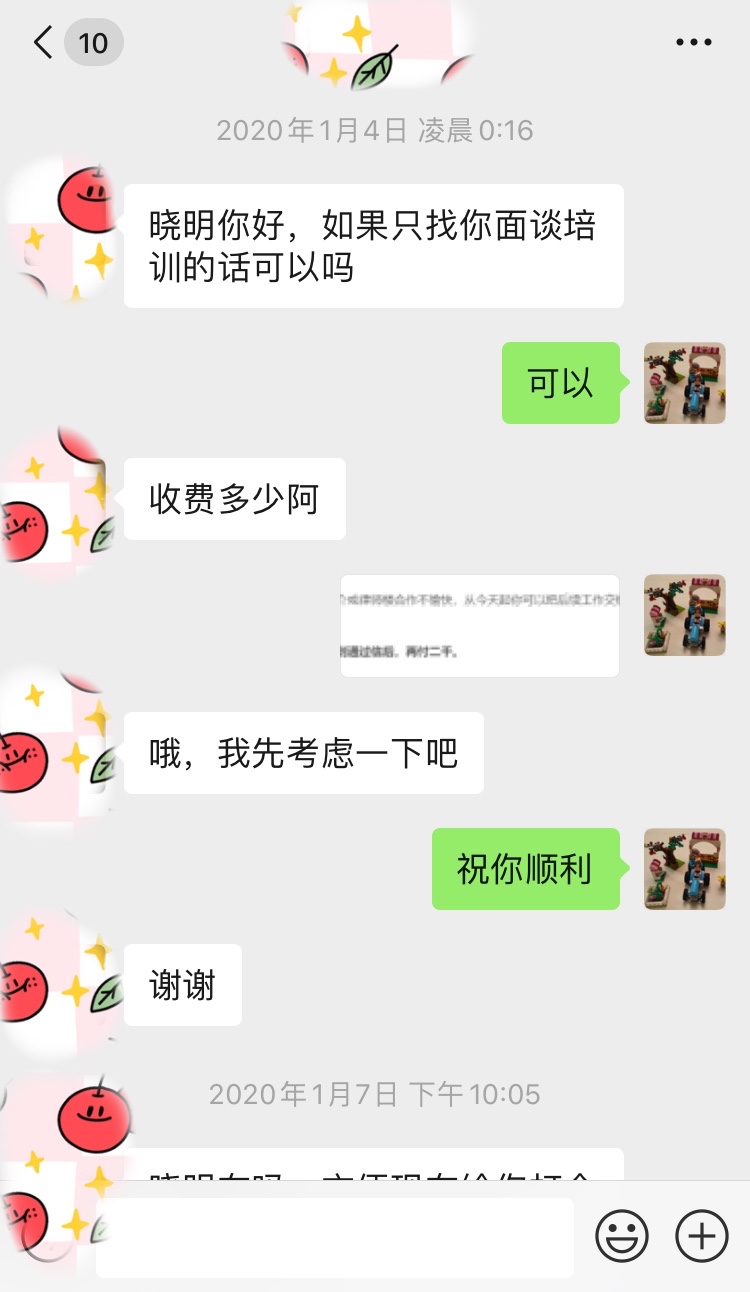This screenshot has width=750, height=1292.
Task: Open the three-dot chat options menu
Action: pyautogui.click(x=693, y=43)
